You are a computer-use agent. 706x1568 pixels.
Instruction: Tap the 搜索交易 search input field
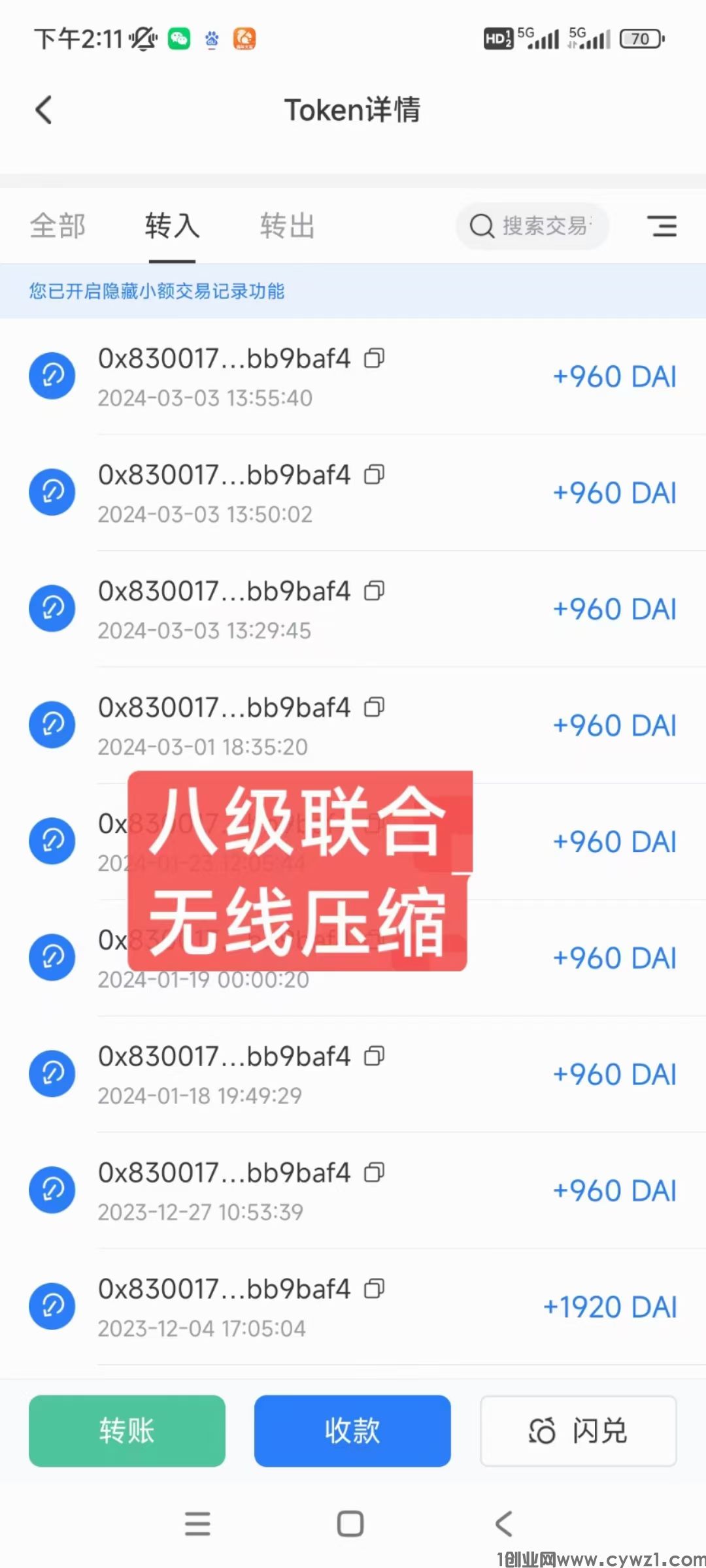click(x=543, y=226)
